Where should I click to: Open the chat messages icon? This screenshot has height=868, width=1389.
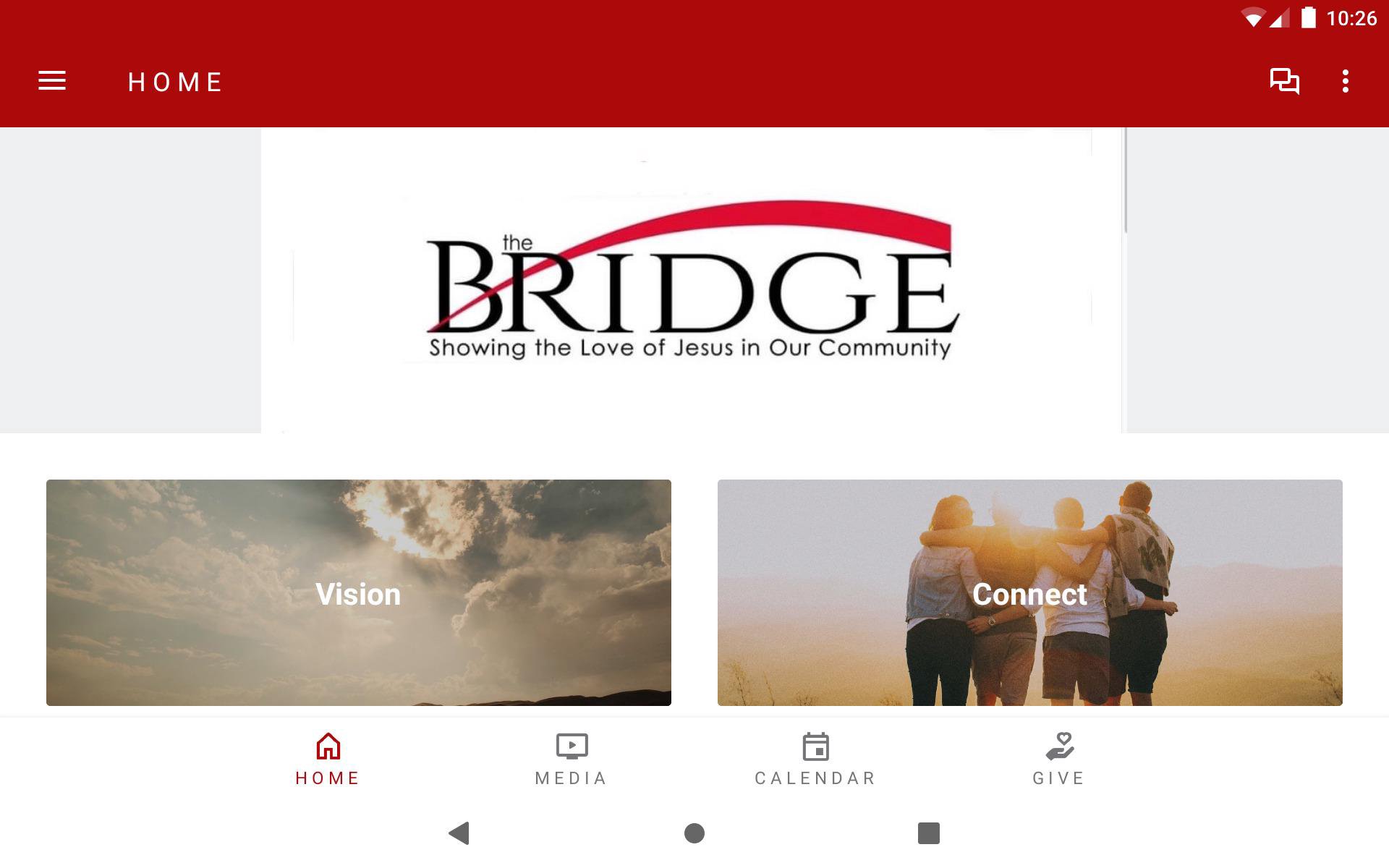tap(1285, 81)
